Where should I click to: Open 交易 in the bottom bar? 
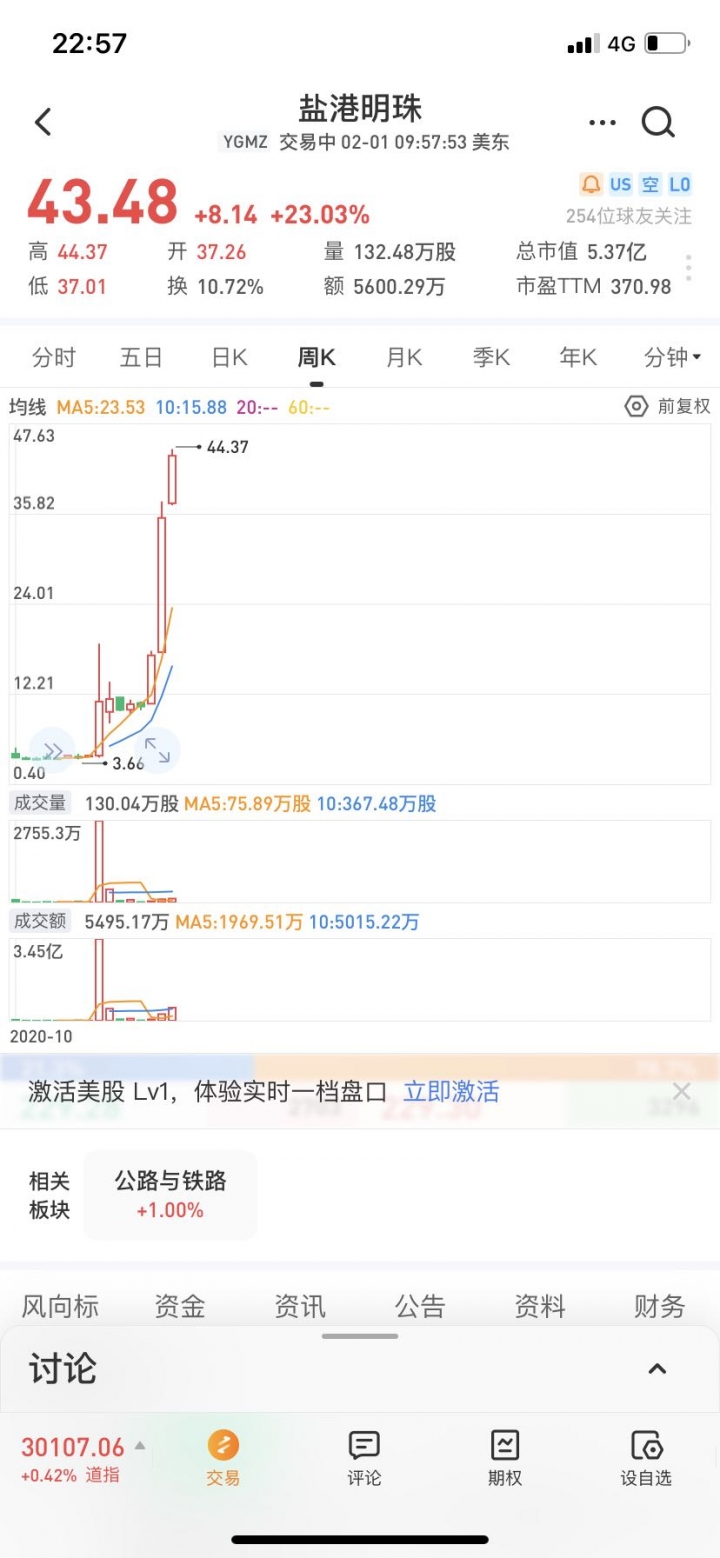[223, 1458]
